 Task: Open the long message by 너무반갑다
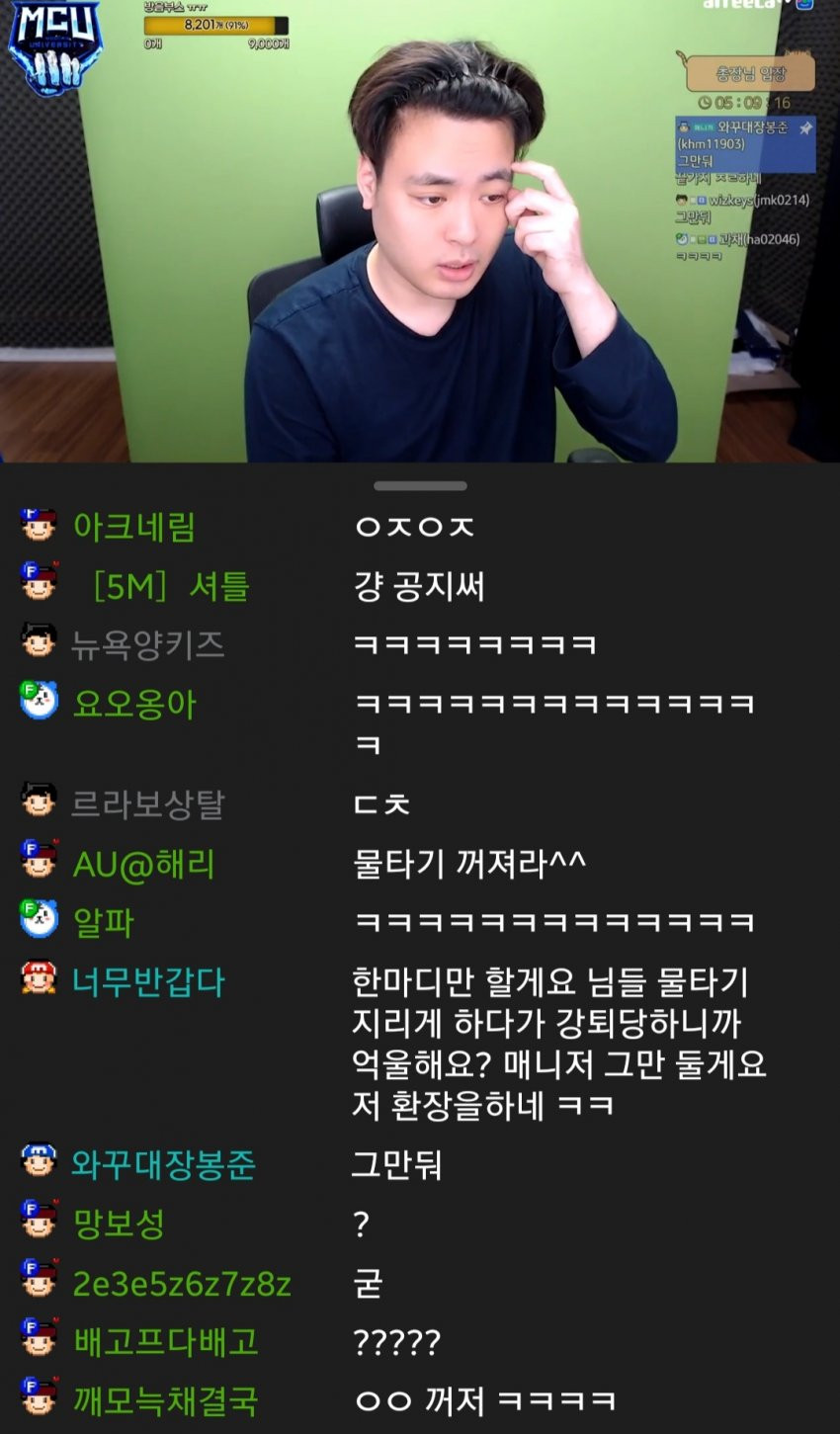(x=558, y=1043)
